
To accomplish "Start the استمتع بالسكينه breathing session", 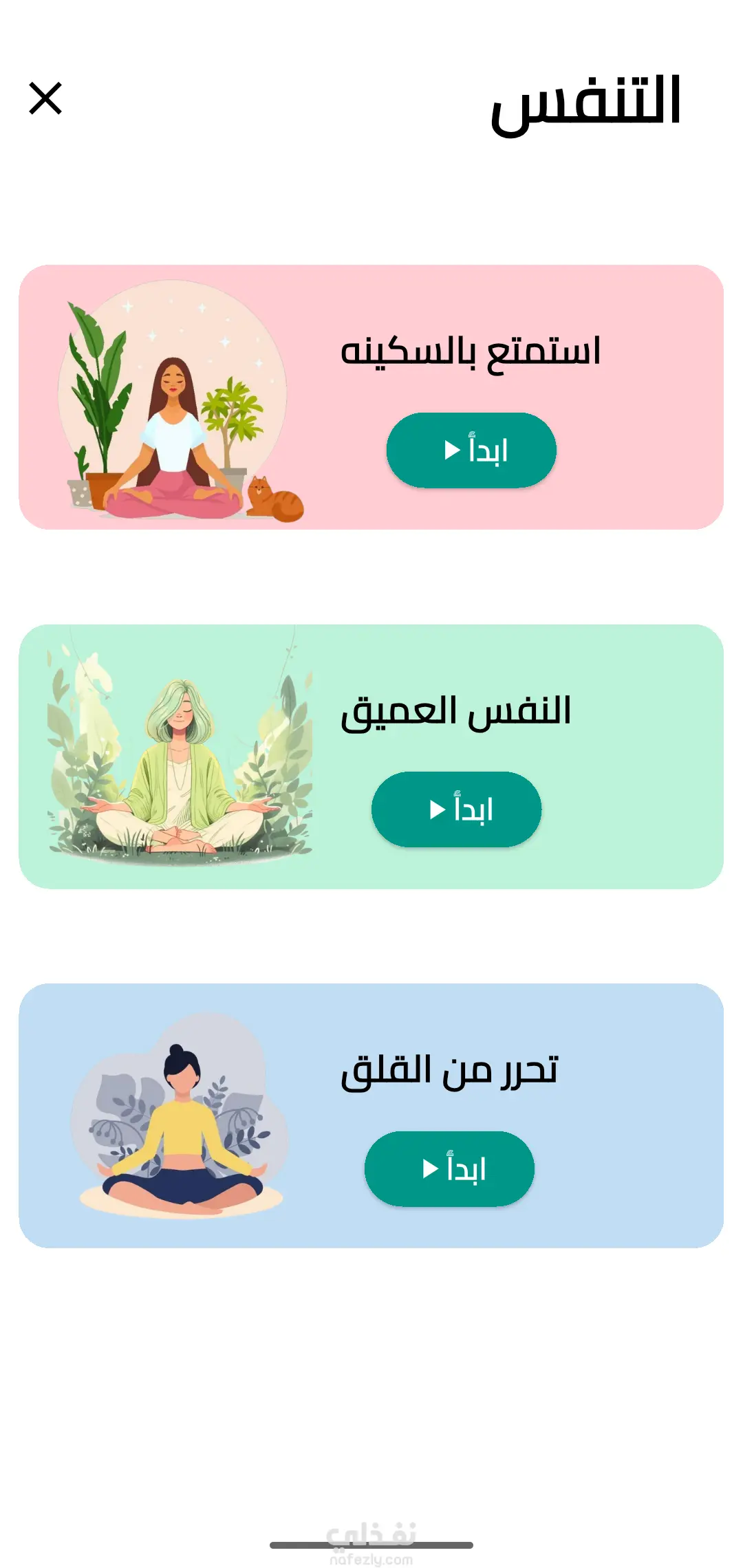I will (471, 450).
